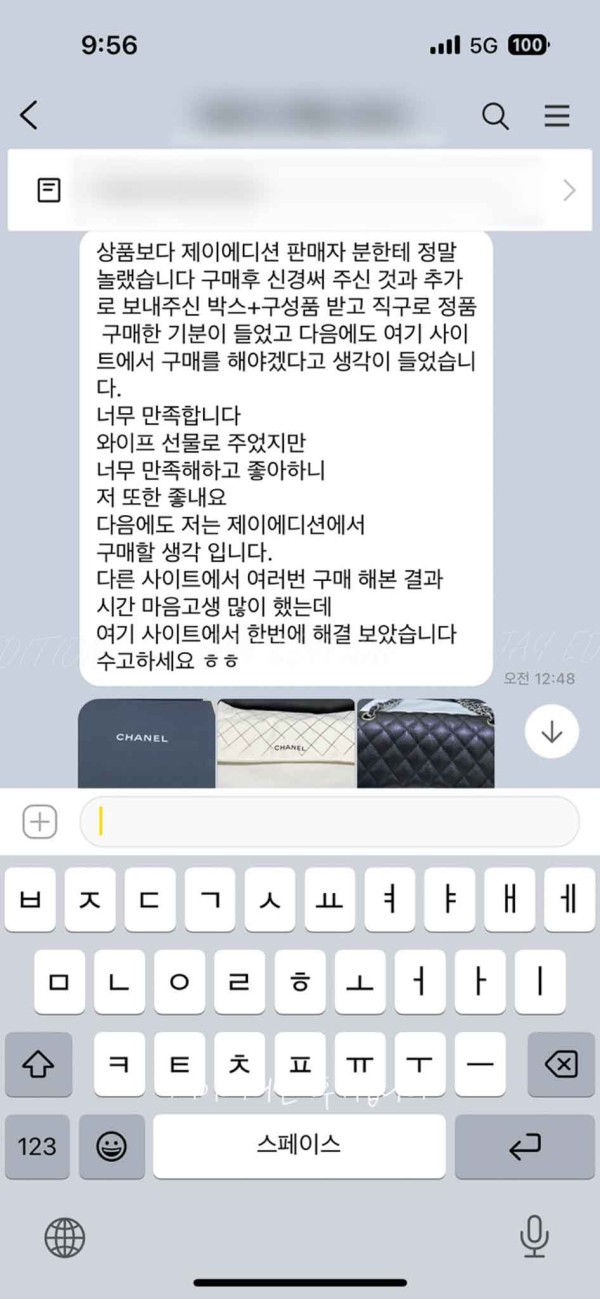600x1299 pixels.
Task: Open the plus attachment menu
Action: pyautogui.click(x=40, y=822)
